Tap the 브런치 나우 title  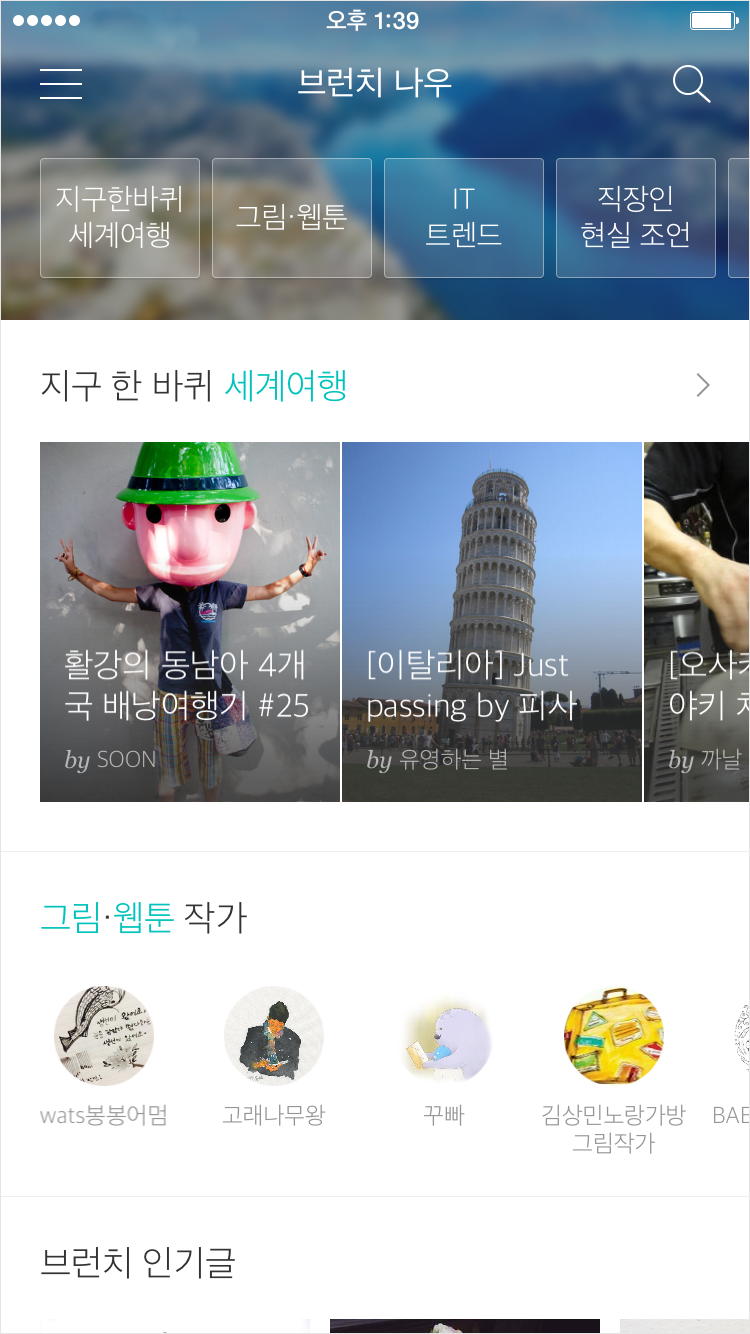[x=375, y=85]
